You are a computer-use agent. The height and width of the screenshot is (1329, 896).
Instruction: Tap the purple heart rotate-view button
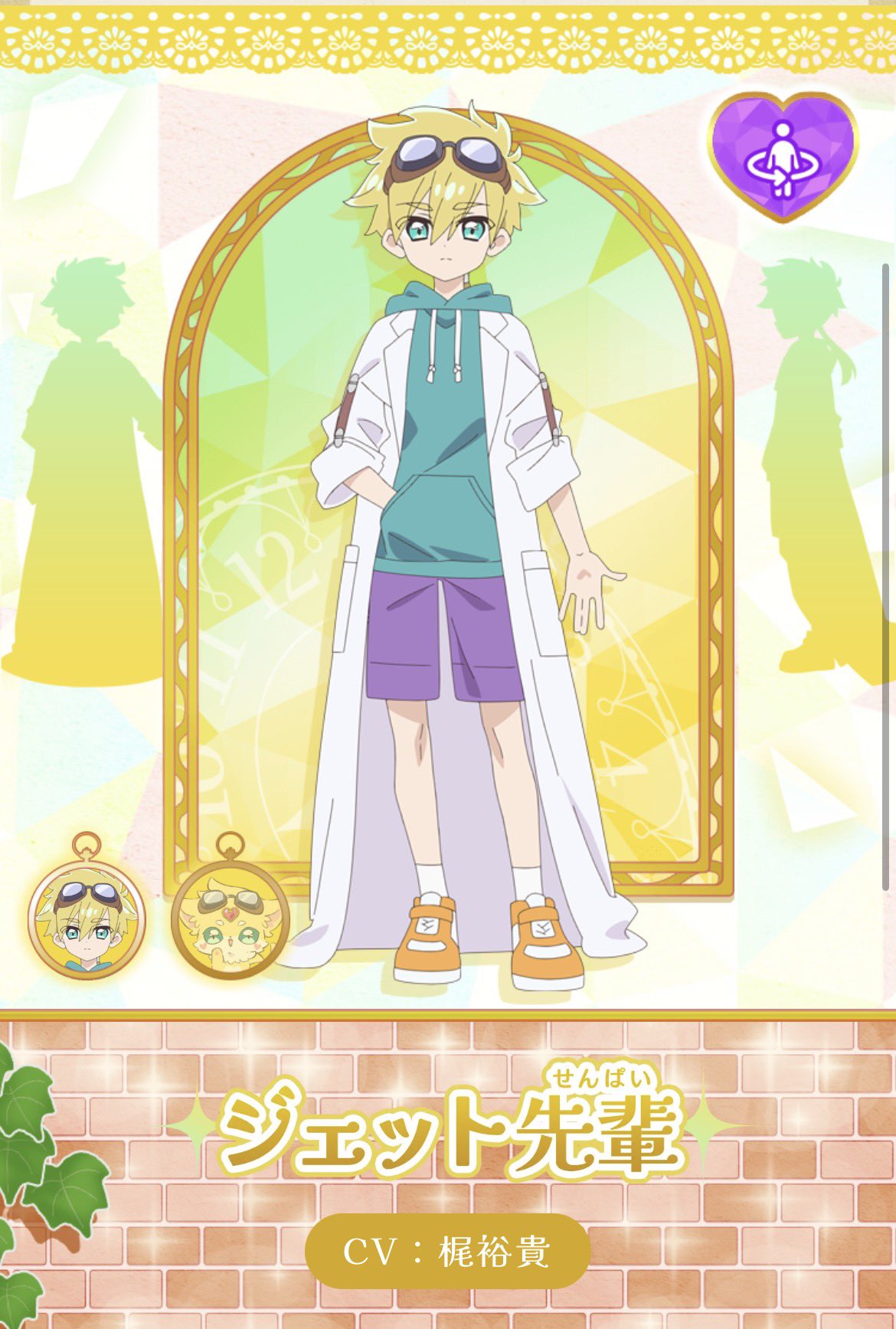coord(783,155)
